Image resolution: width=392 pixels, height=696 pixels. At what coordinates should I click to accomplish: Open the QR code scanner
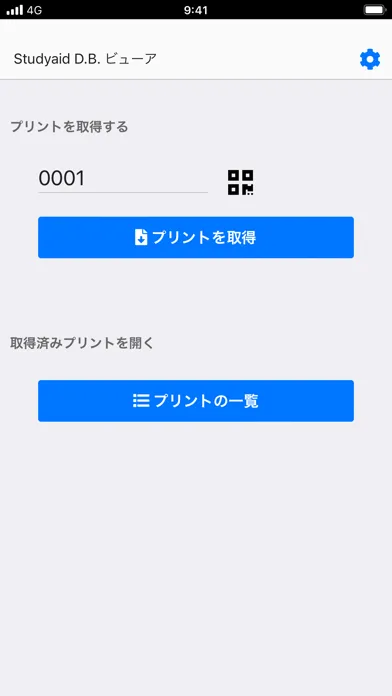[x=241, y=182]
